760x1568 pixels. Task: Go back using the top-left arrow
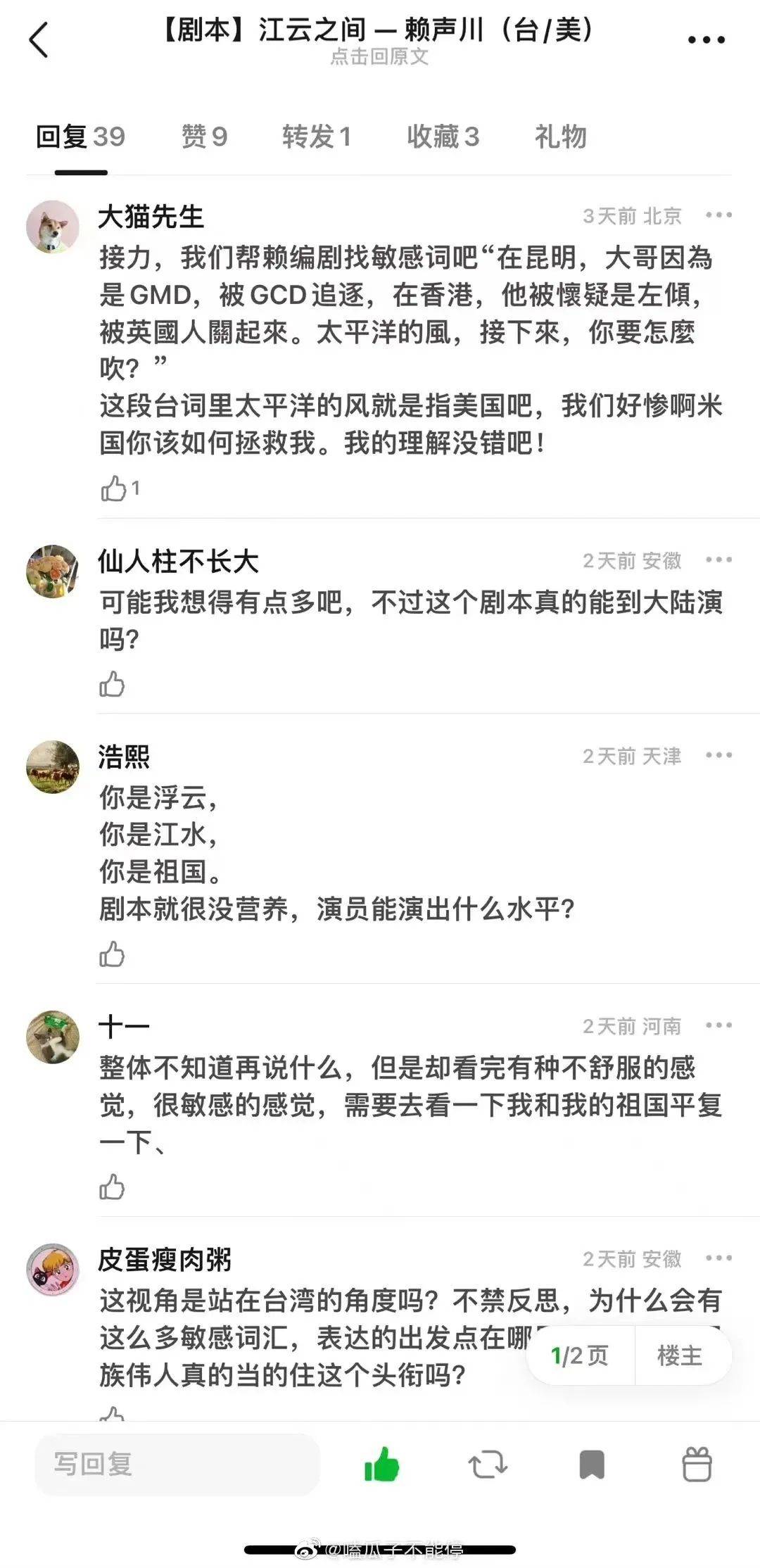39,39
